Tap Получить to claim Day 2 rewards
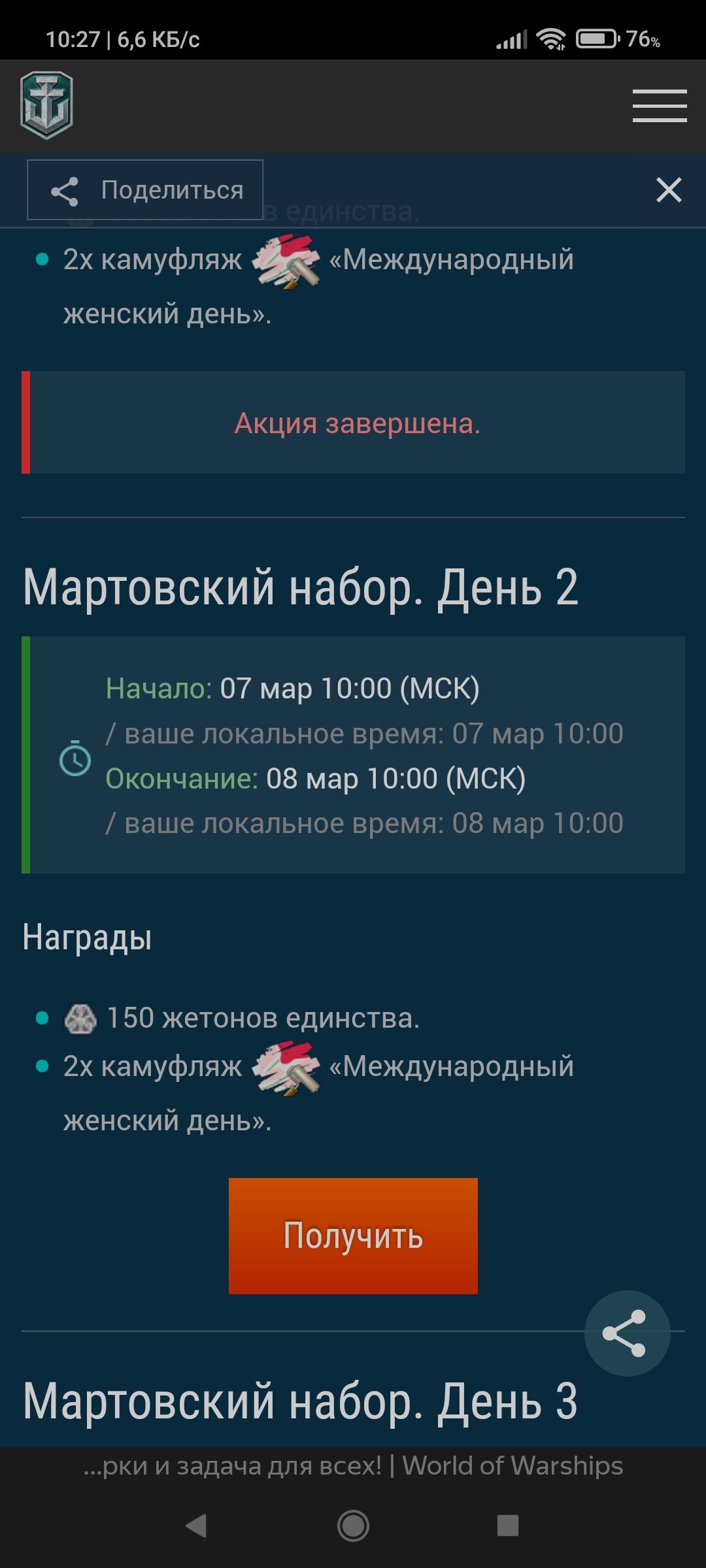The height and width of the screenshot is (1568, 706). pyautogui.click(x=353, y=1236)
